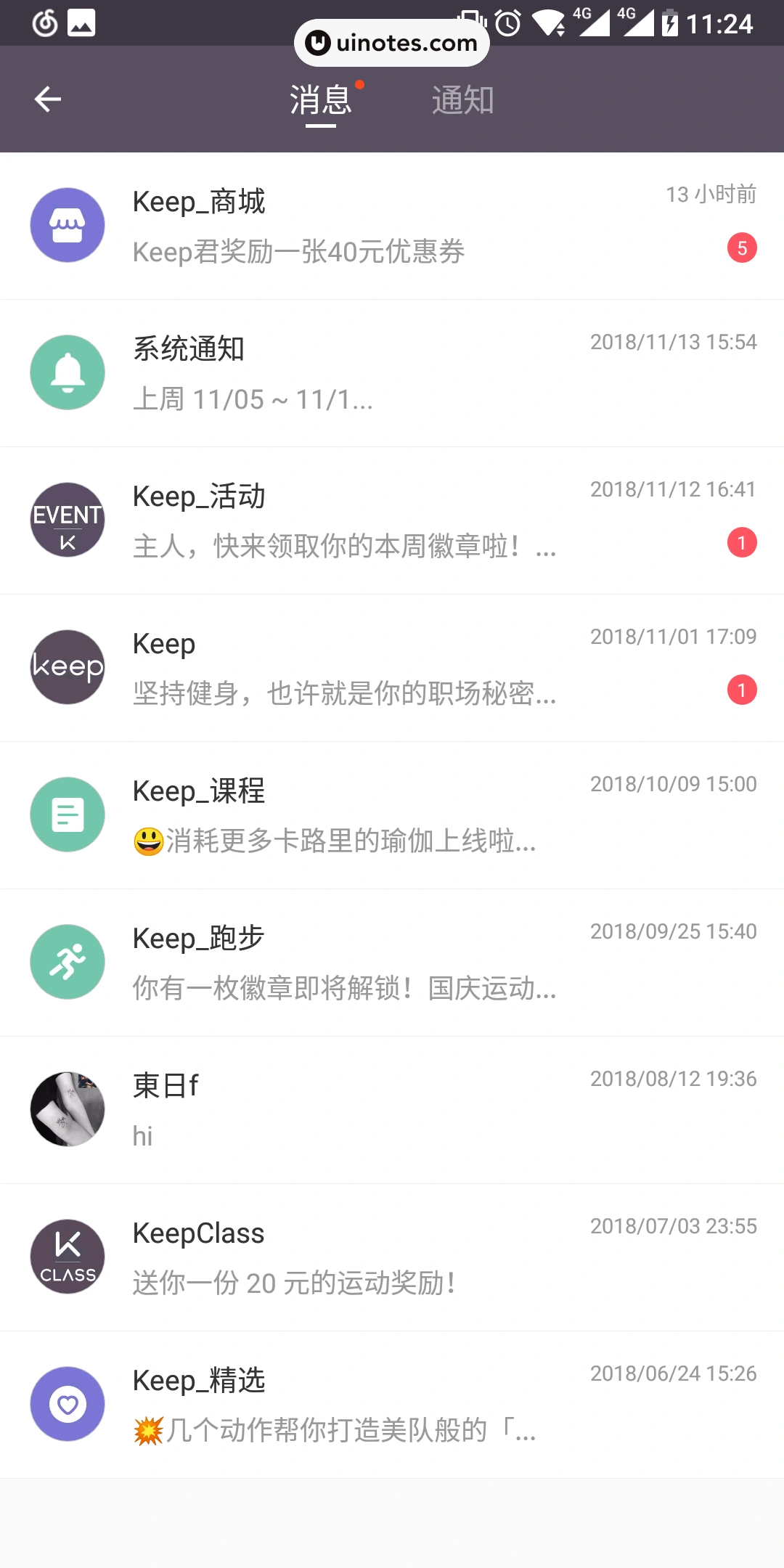784x1568 pixels.
Task: Select the 系统通知 bell icon
Action: 68,372
